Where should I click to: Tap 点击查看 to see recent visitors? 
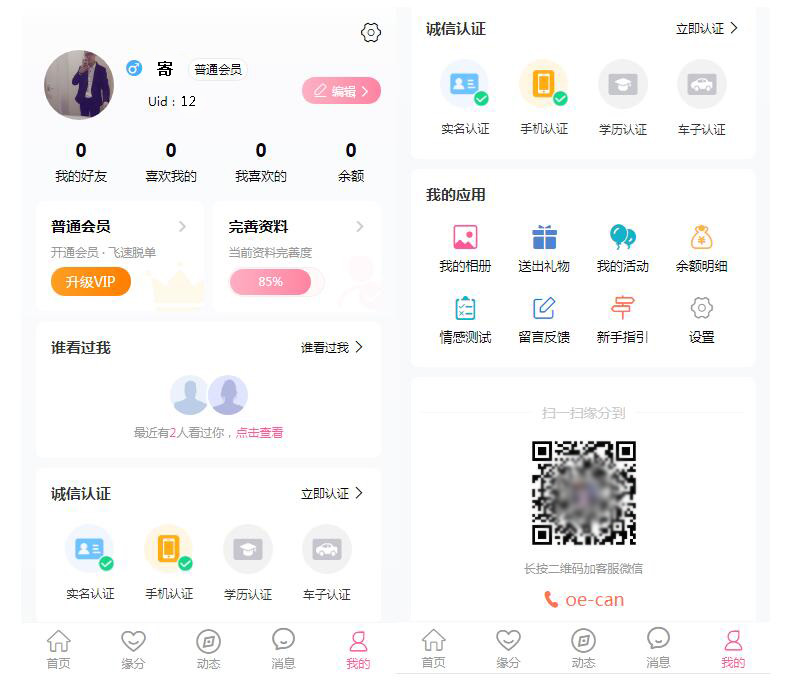[260, 433]
